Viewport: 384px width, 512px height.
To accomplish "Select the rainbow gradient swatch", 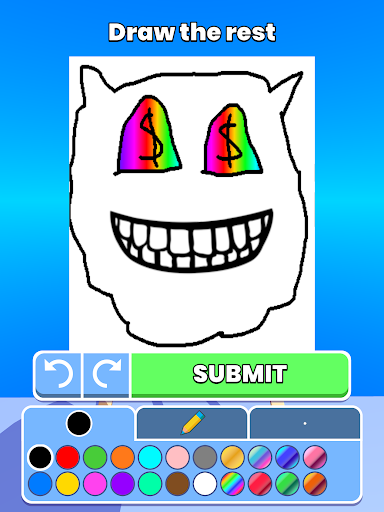I will tap(232, 484).
